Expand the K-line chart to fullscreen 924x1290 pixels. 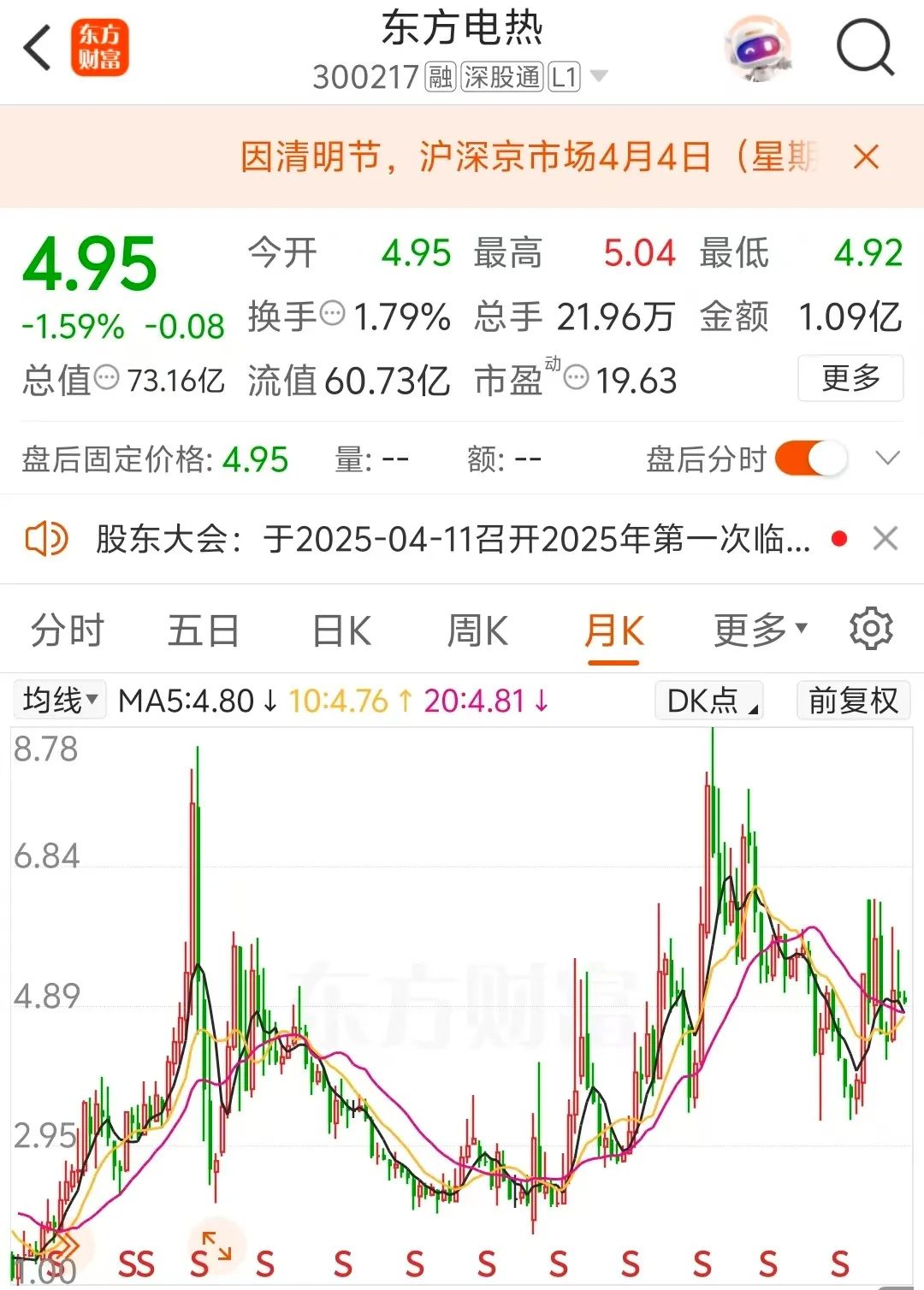(x=216, y=1246)
